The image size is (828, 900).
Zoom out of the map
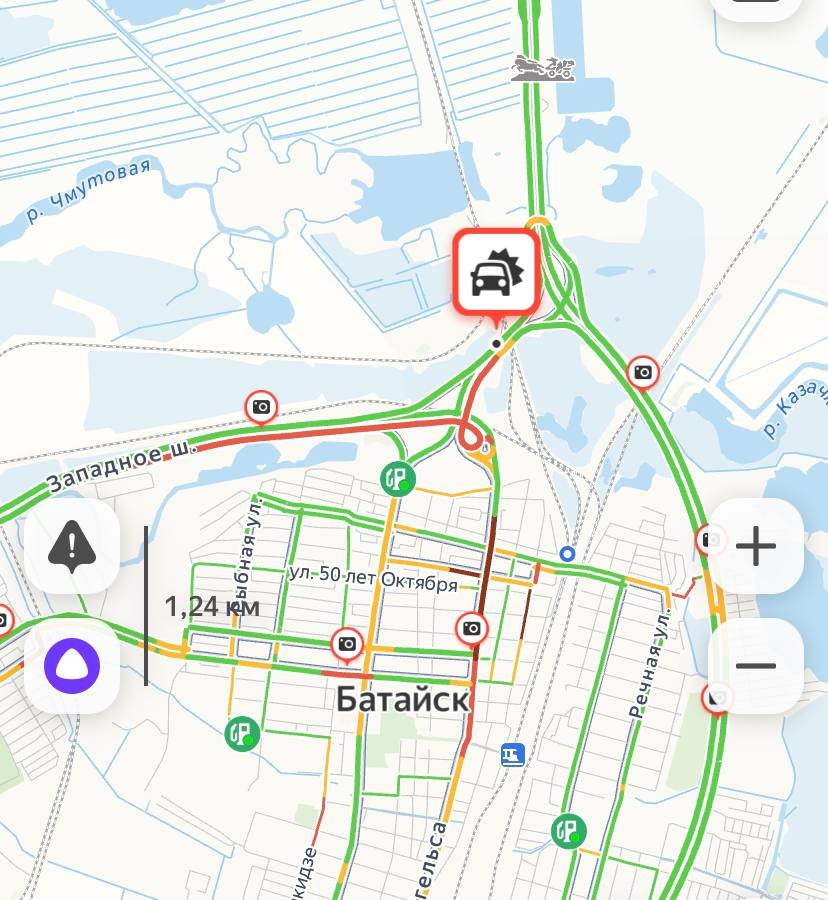[756, 666]
